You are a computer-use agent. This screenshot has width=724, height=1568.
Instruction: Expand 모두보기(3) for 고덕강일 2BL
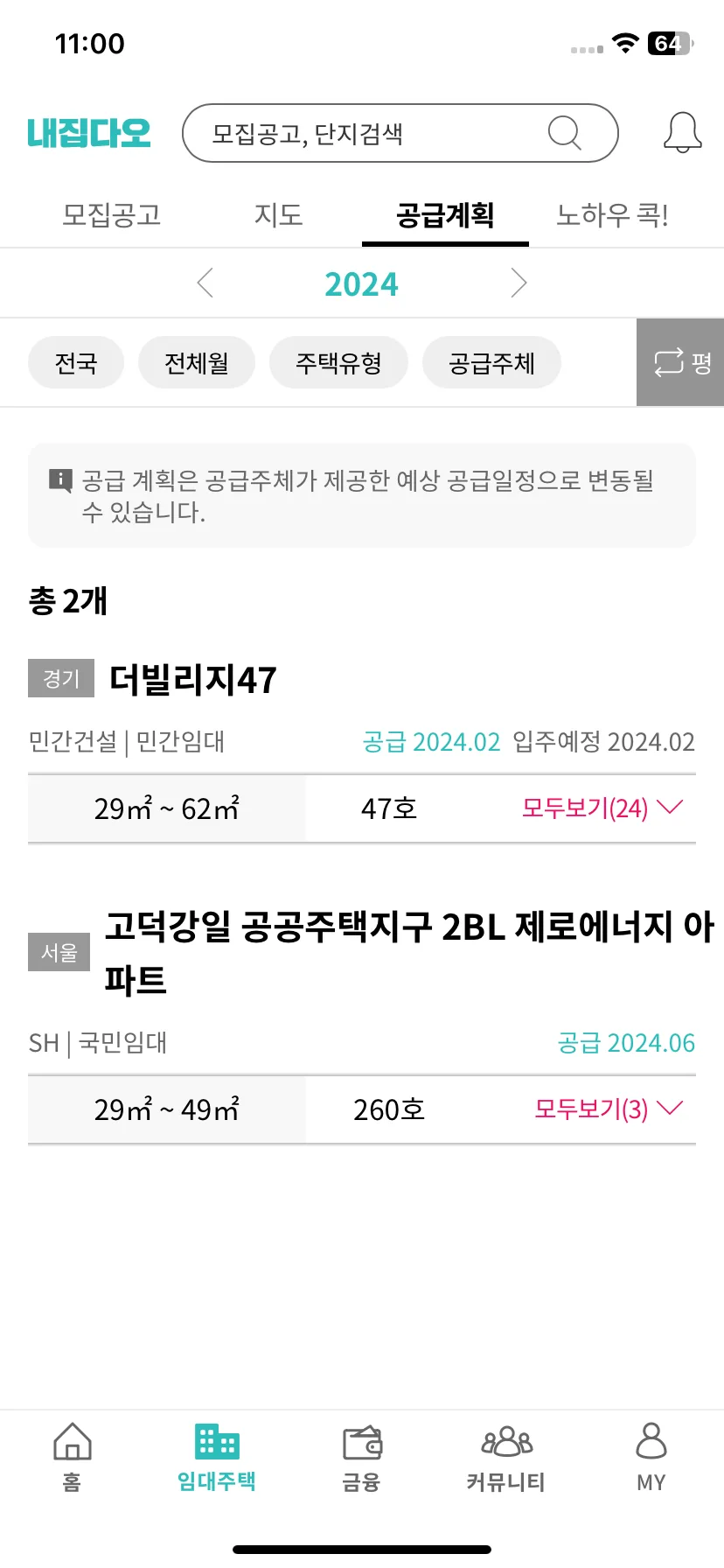tap(608, 1109)
